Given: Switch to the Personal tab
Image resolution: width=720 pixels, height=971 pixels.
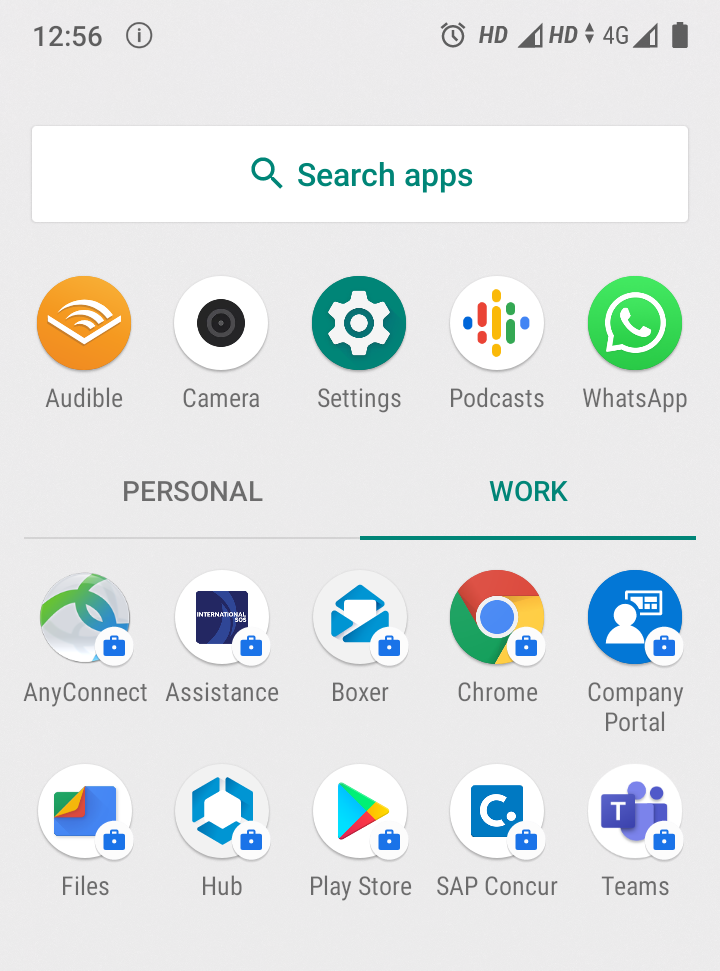Looking at the screenshot, I should point(192,492).
